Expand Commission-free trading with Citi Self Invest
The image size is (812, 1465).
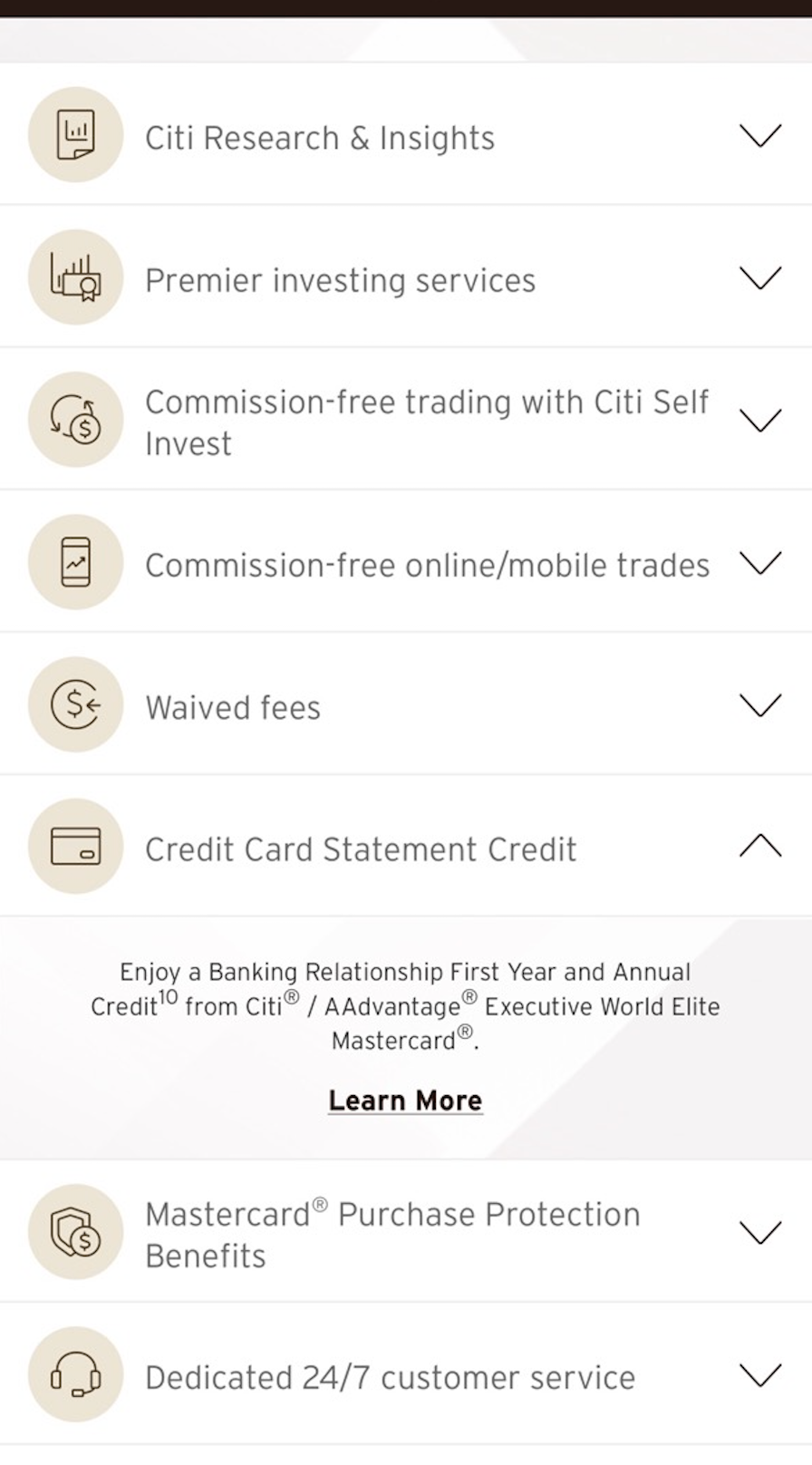(x=759, y=421)
